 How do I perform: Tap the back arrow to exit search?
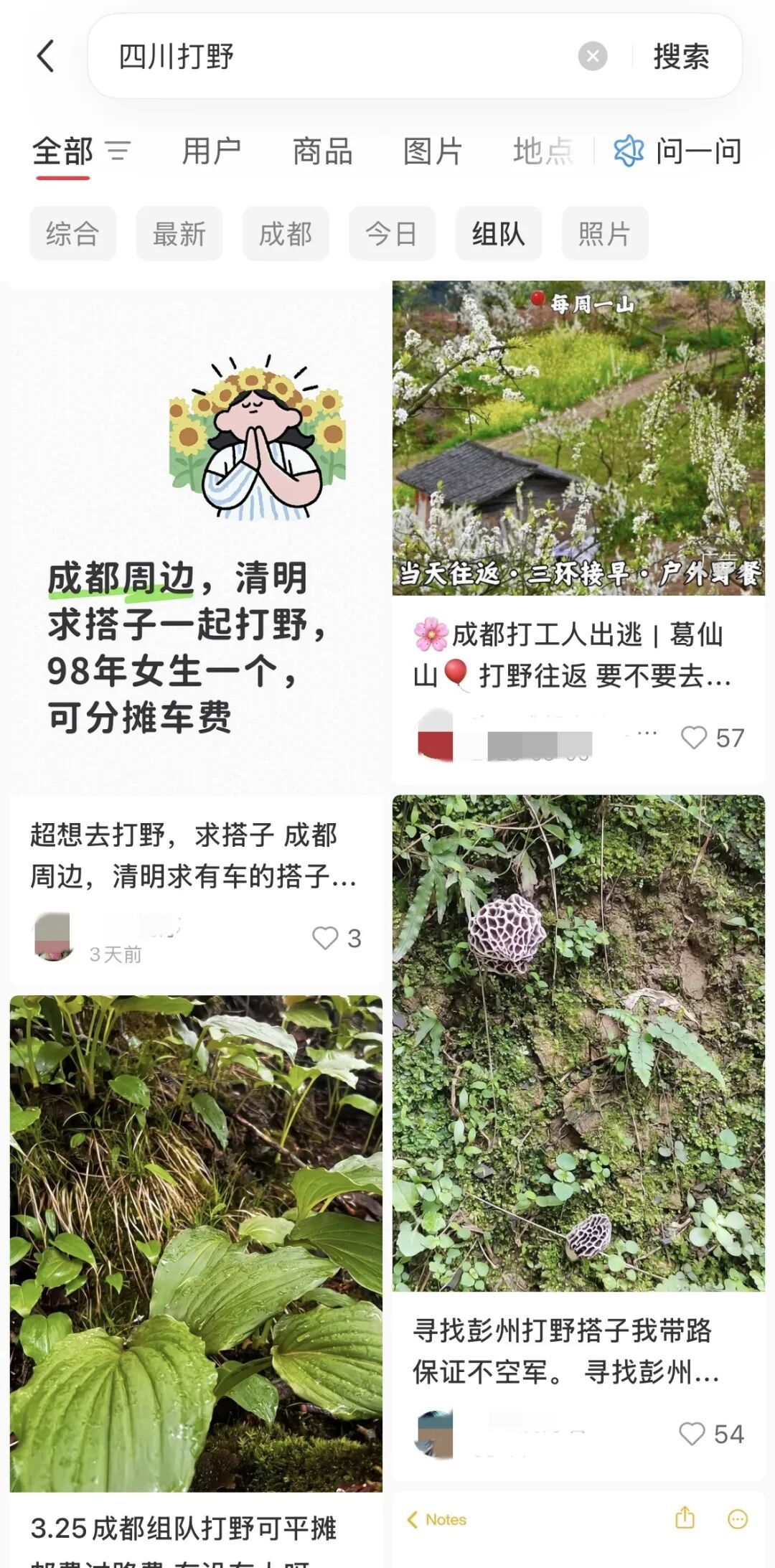pyautogui.click(x=43, y=57)
